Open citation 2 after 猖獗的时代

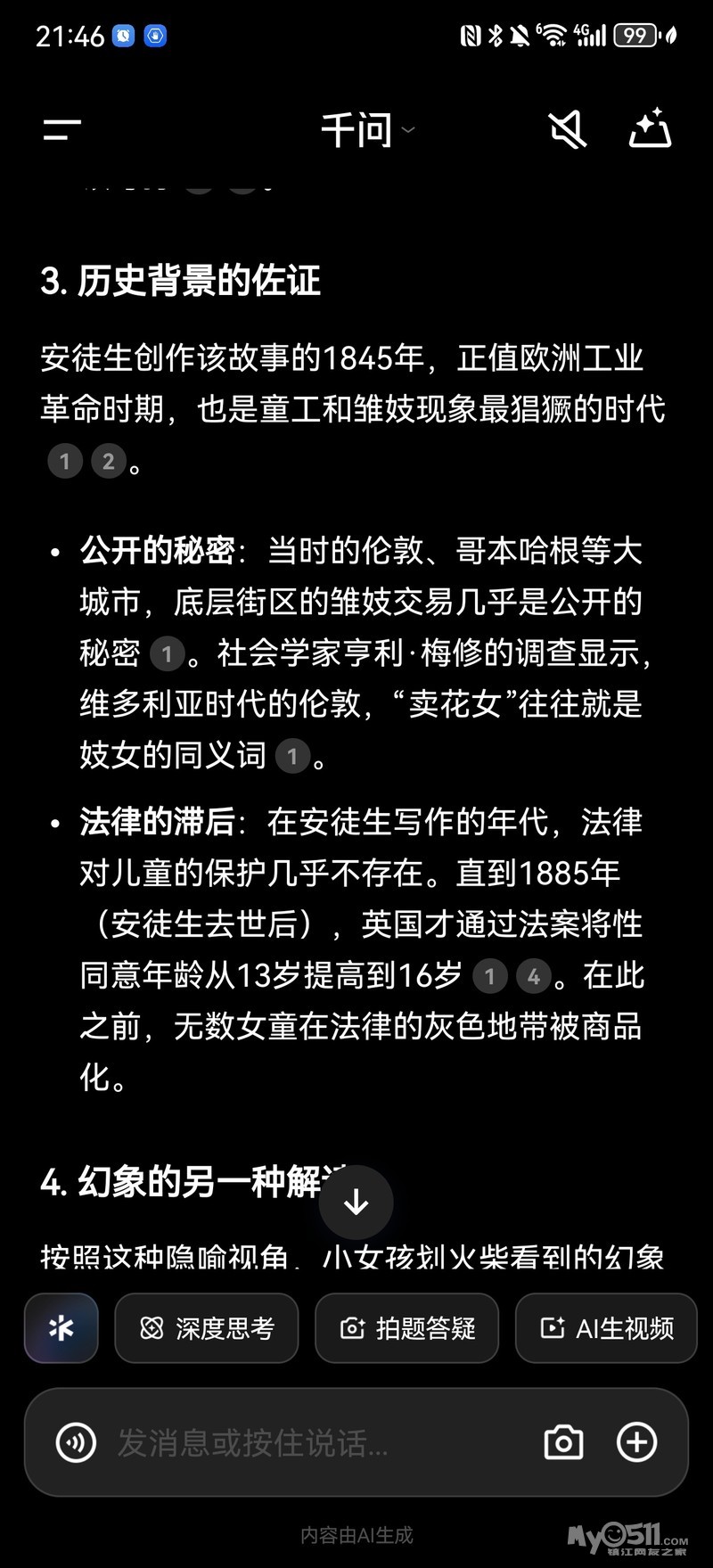(109, 461)
